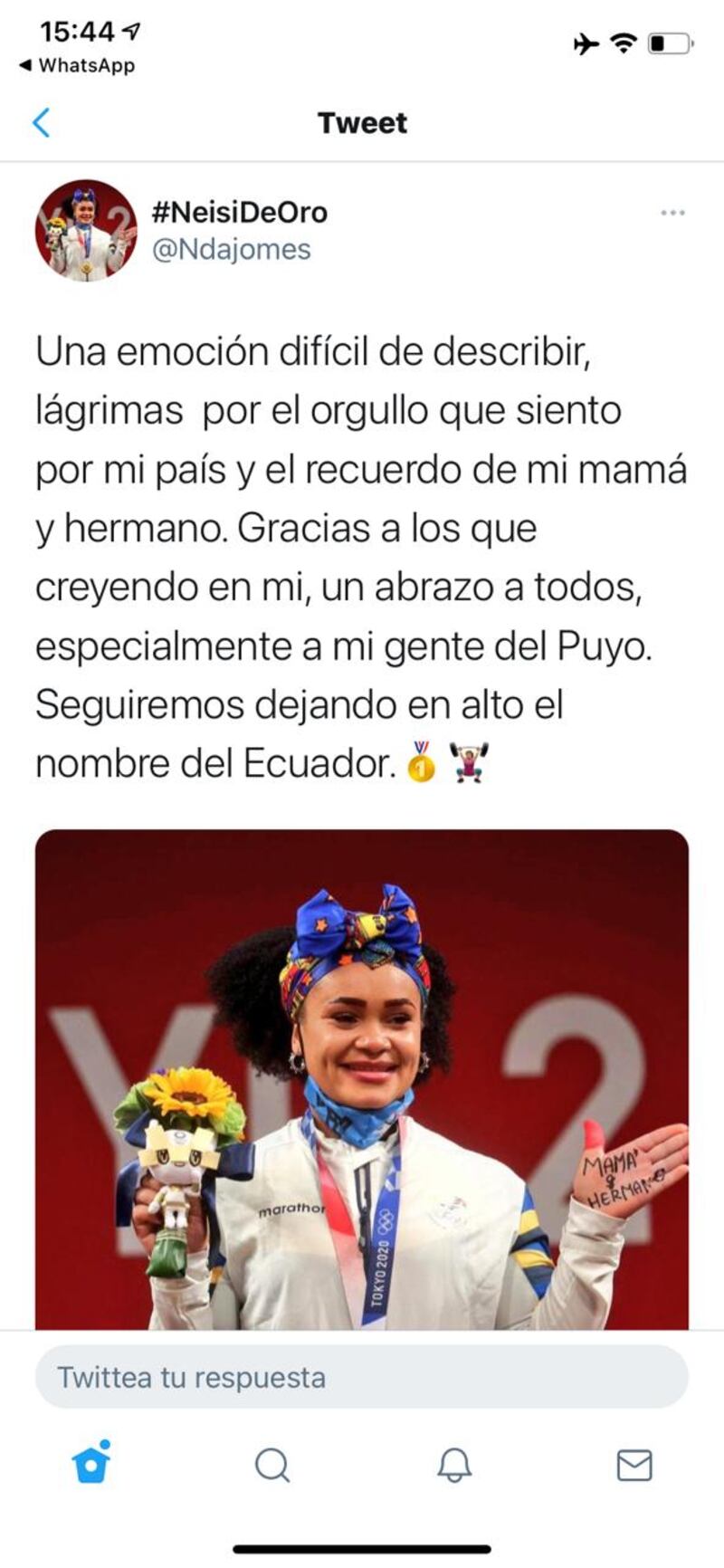Switch to the Home tab

91,1463
